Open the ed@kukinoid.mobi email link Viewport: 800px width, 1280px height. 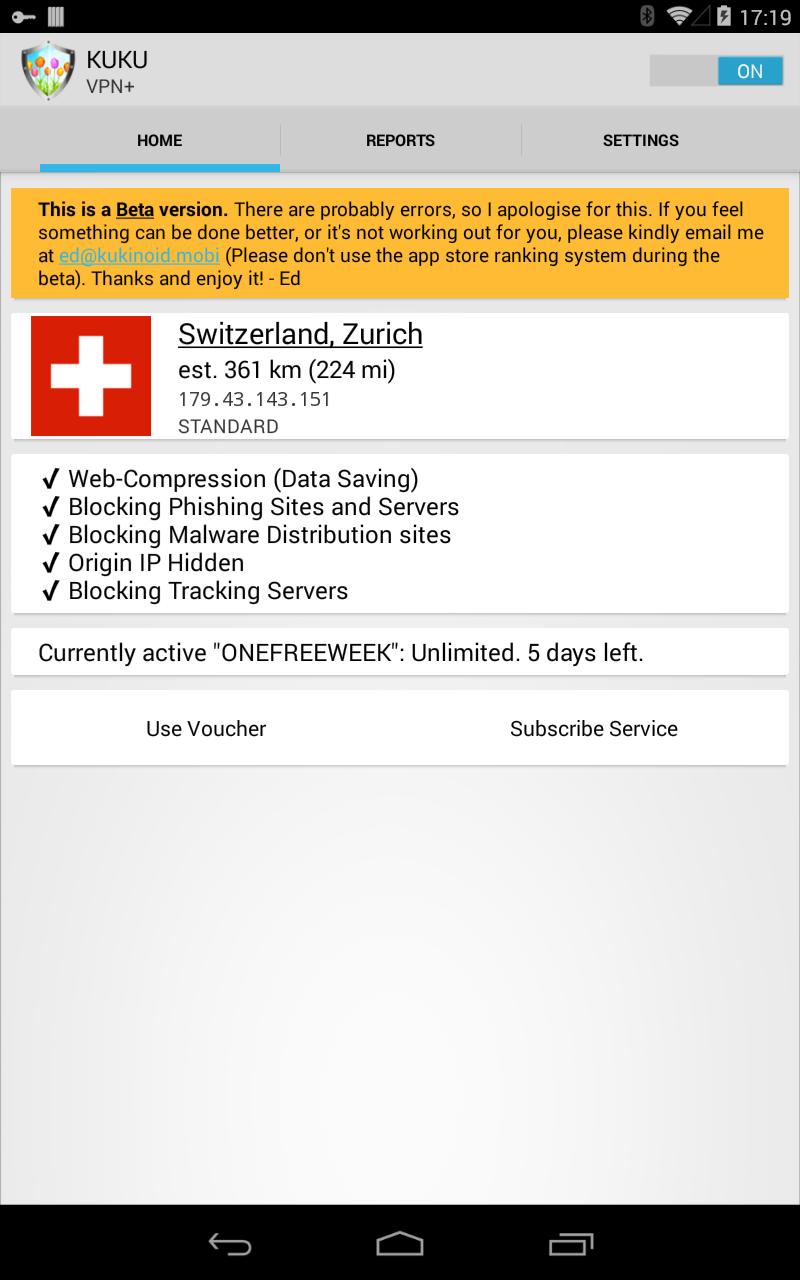pyautogui.click(x=139, y=256)
